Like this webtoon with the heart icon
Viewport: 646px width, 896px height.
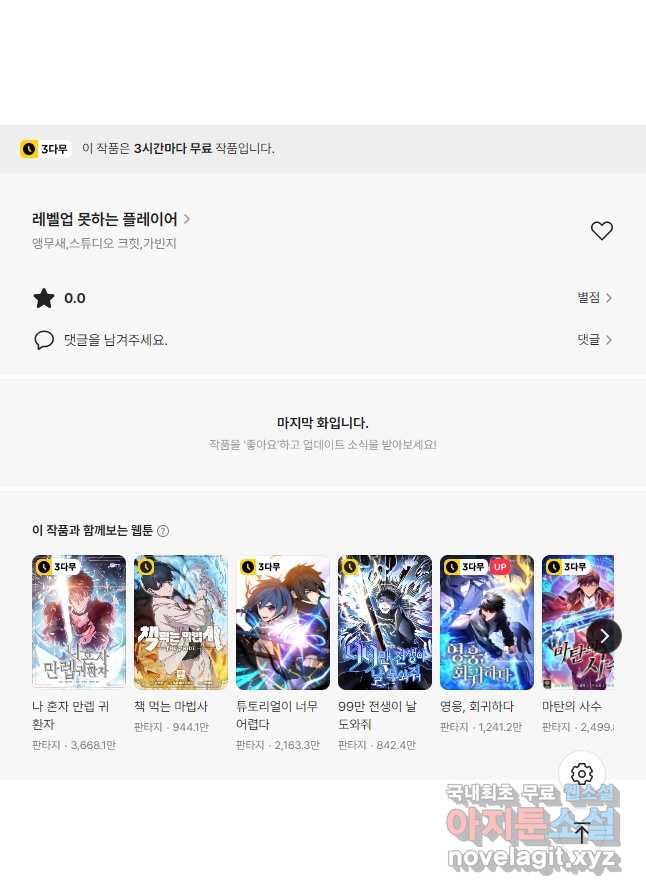[601, 231]
